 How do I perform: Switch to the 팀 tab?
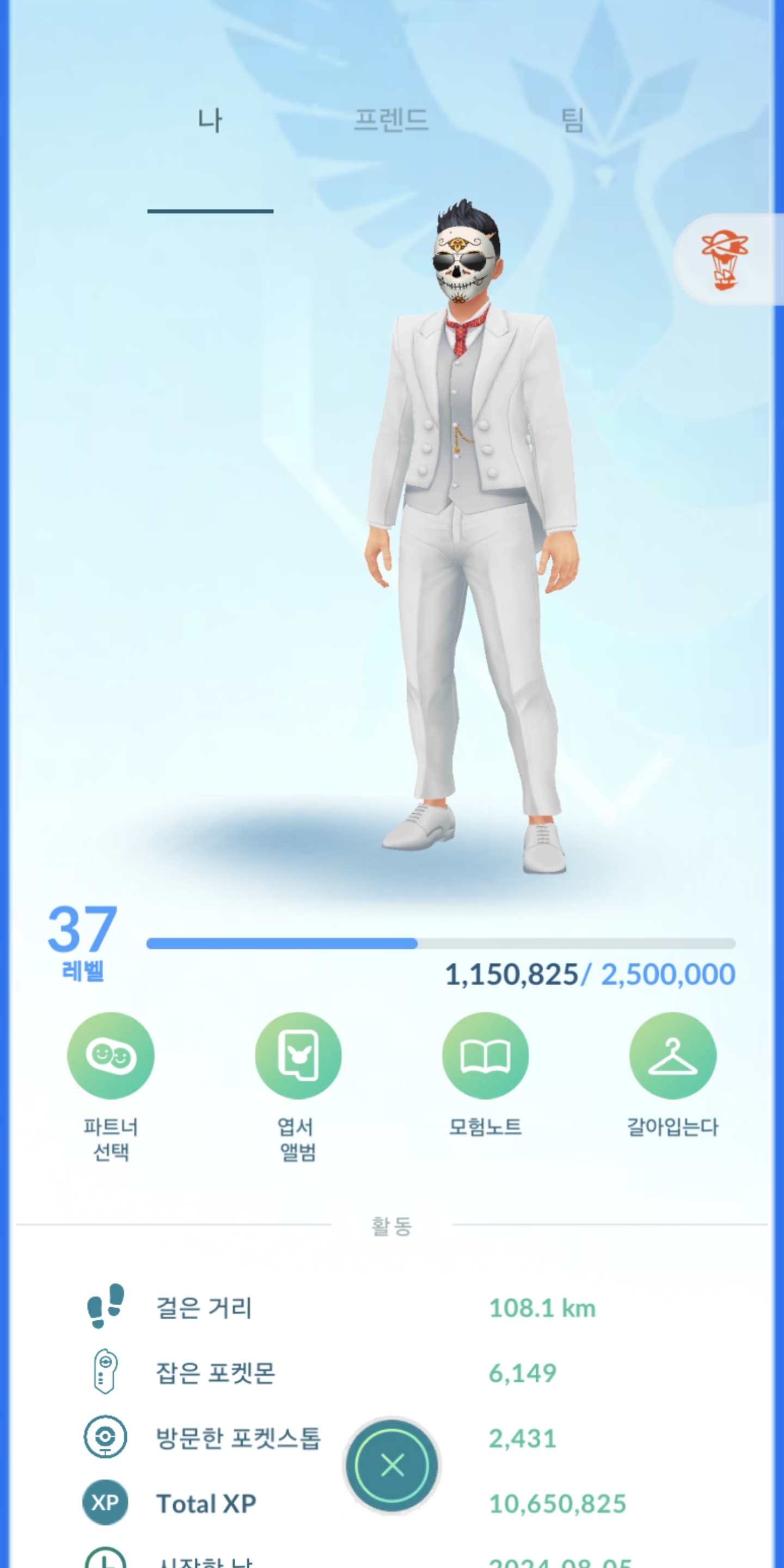coord(572,120)
